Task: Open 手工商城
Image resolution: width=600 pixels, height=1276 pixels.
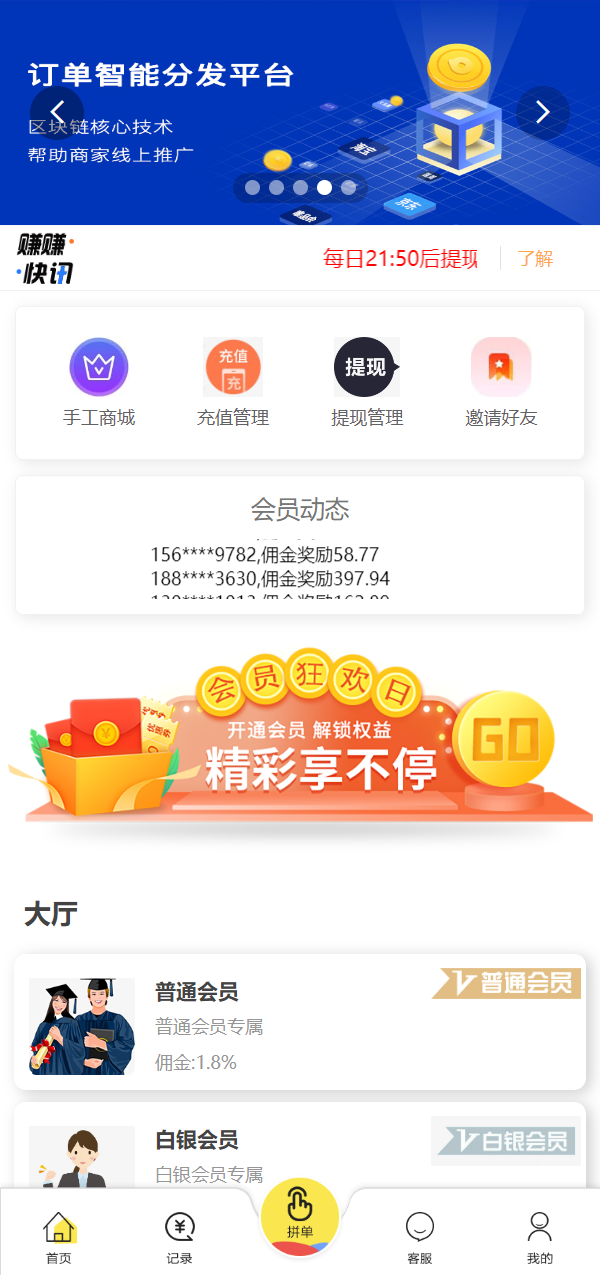Action: coord(99,383)
